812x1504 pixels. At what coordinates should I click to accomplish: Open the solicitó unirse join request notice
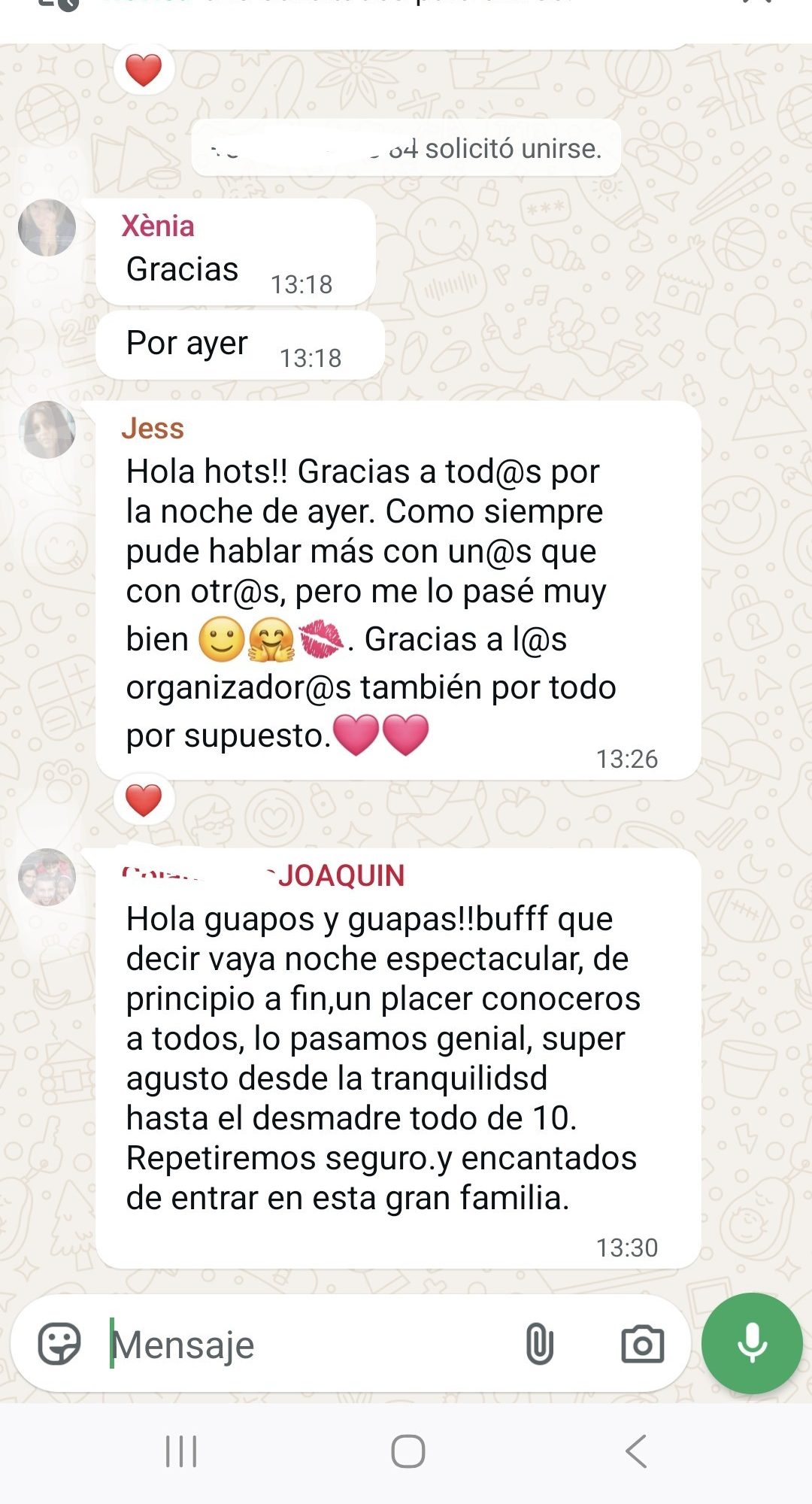pyautogui.click(x=406, y=149)
